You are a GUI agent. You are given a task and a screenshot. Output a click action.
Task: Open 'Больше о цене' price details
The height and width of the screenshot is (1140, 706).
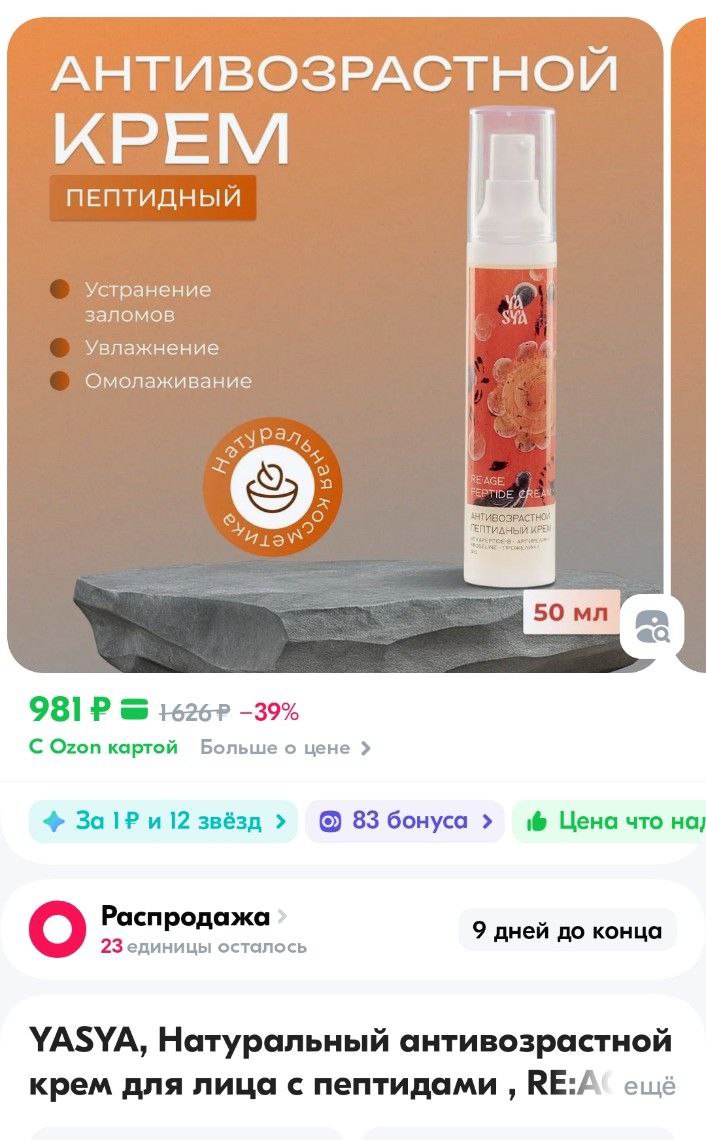pos(286,747)
